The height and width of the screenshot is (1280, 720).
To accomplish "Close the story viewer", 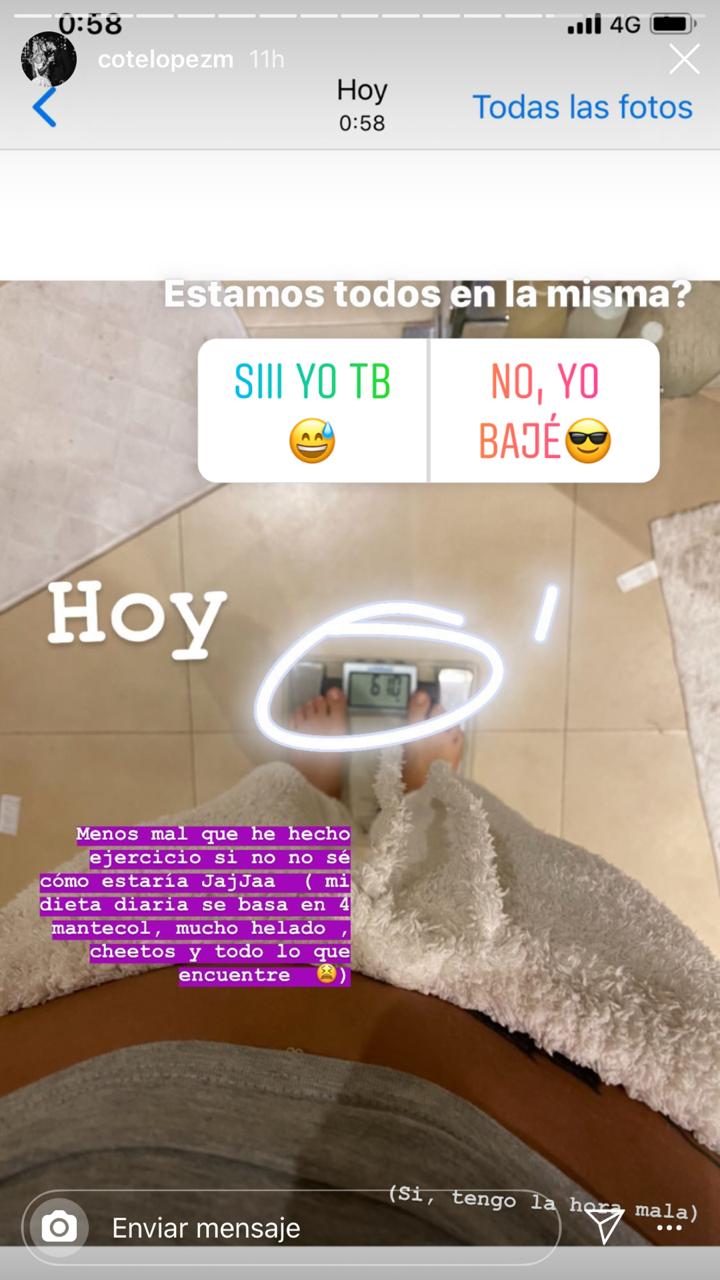I will tap(684, 60).
